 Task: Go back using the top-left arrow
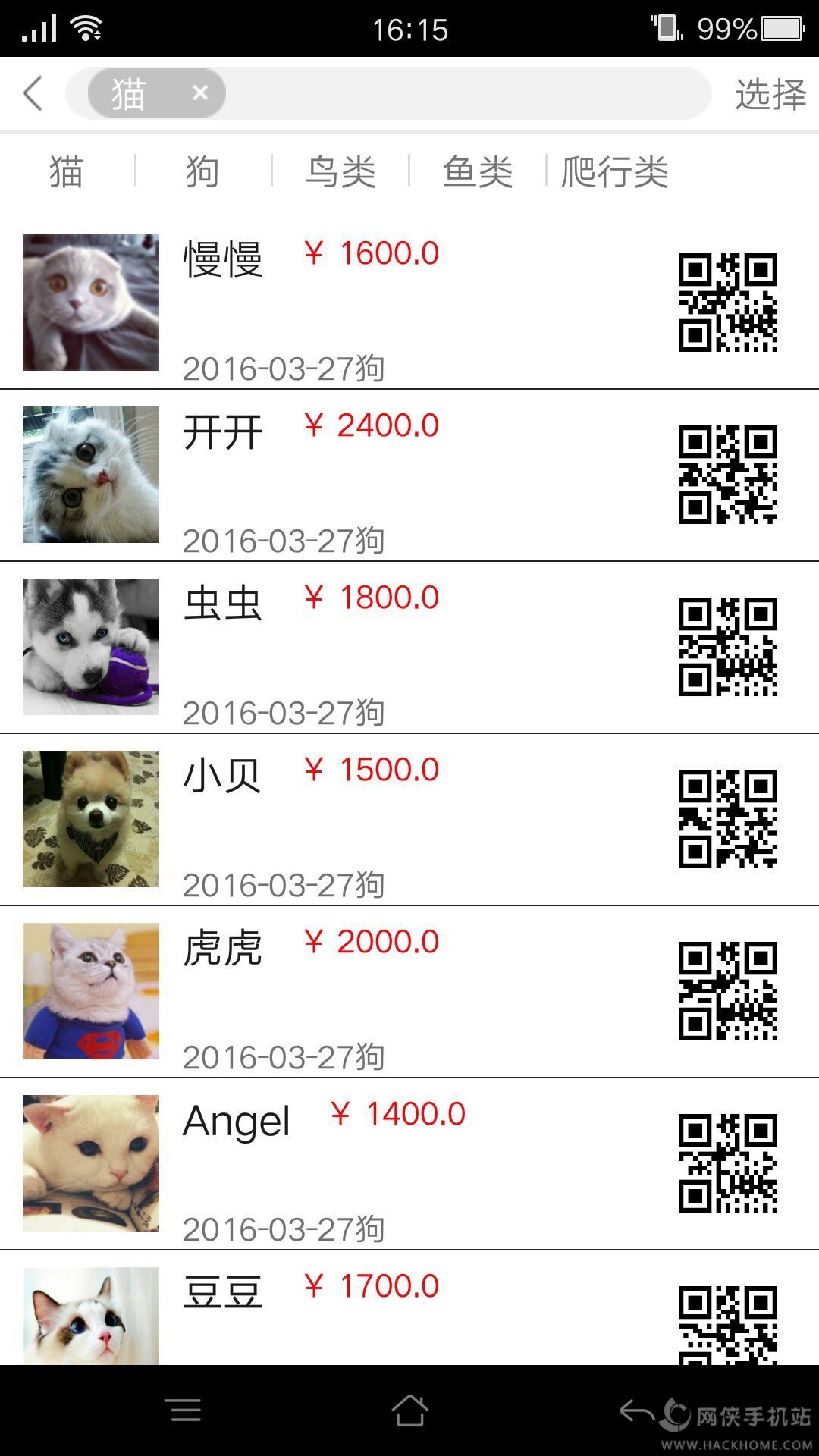pos(33,94)
